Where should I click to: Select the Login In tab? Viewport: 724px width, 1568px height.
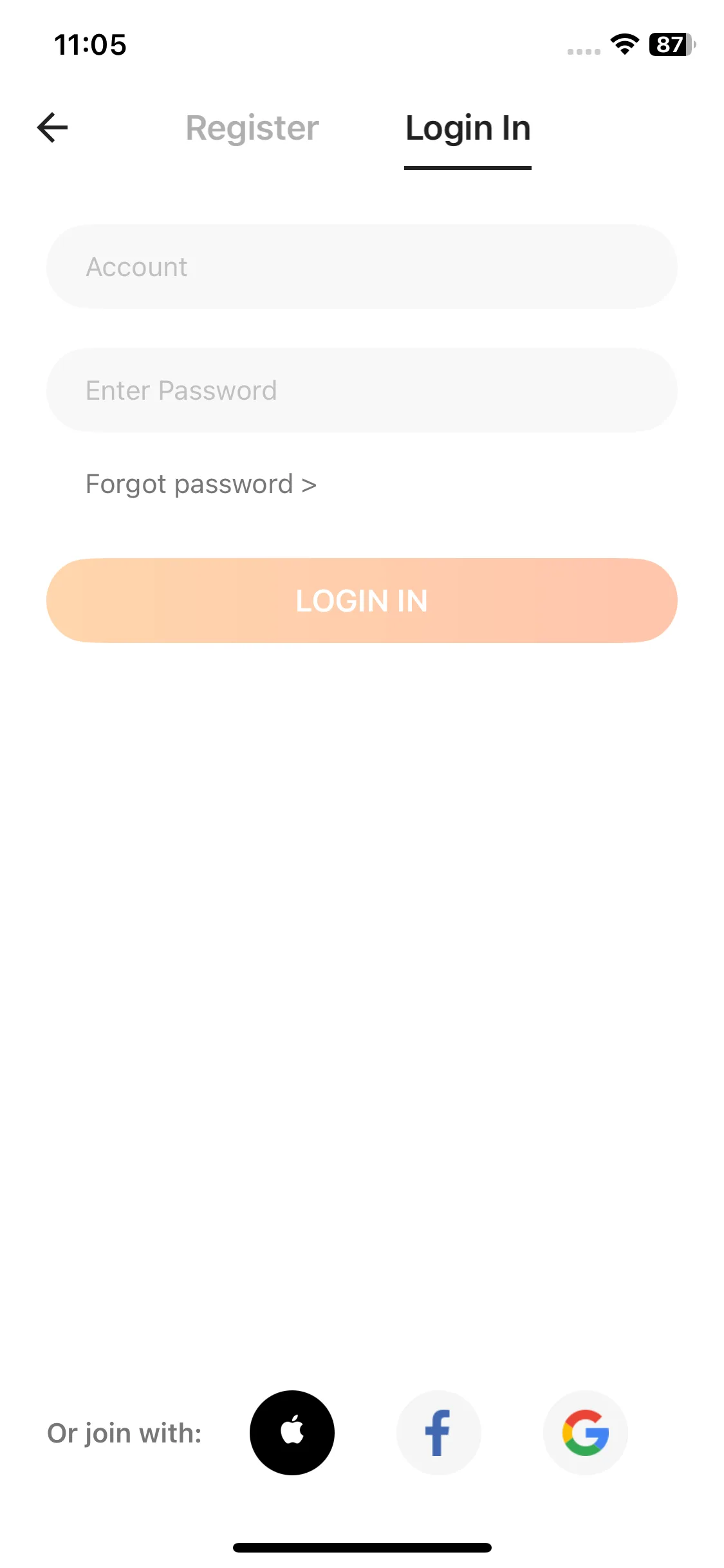tap(468, 129)
